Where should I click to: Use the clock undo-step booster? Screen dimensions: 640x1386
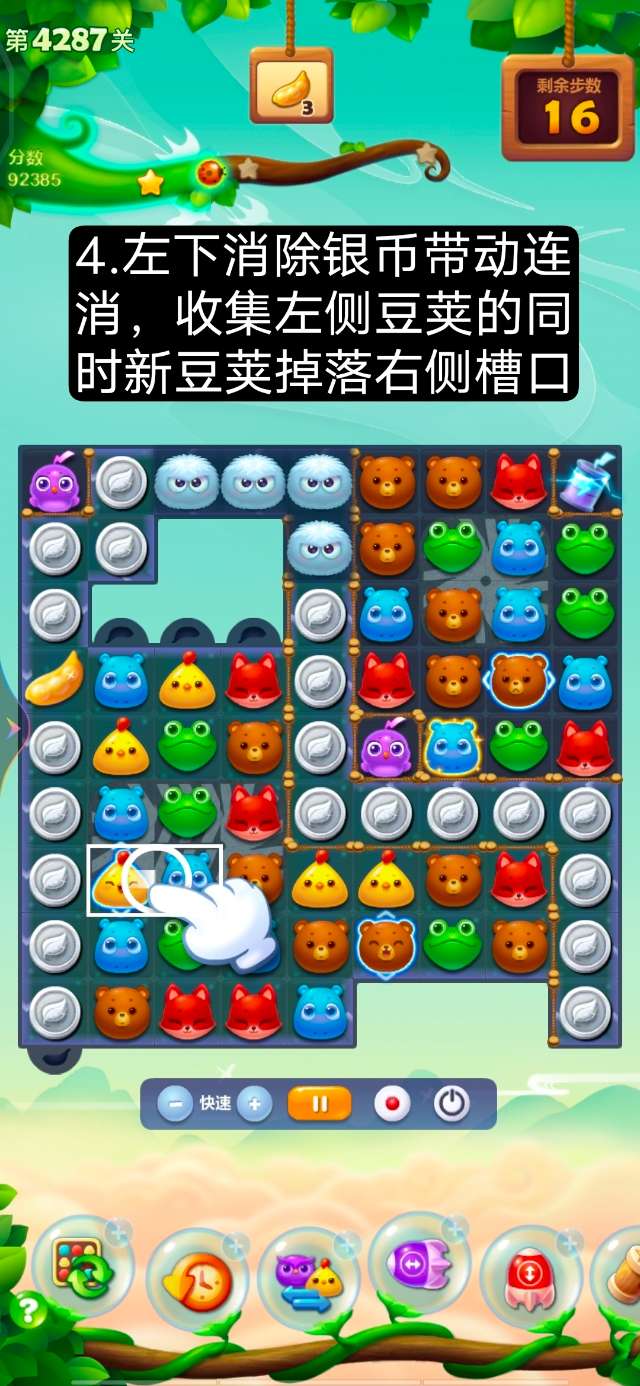coord(197,1278)
